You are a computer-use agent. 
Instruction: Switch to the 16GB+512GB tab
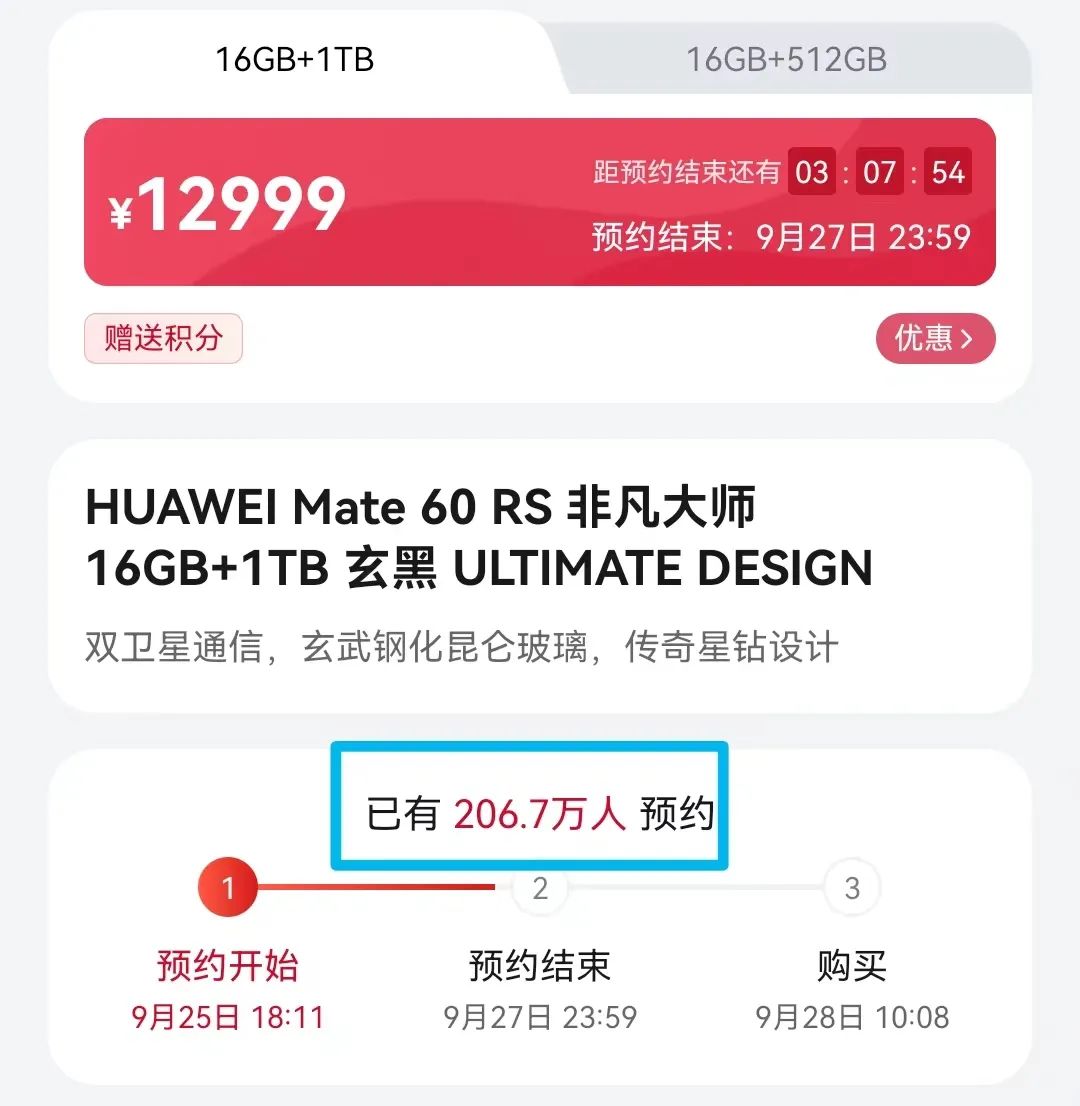(x=786, y=60)
